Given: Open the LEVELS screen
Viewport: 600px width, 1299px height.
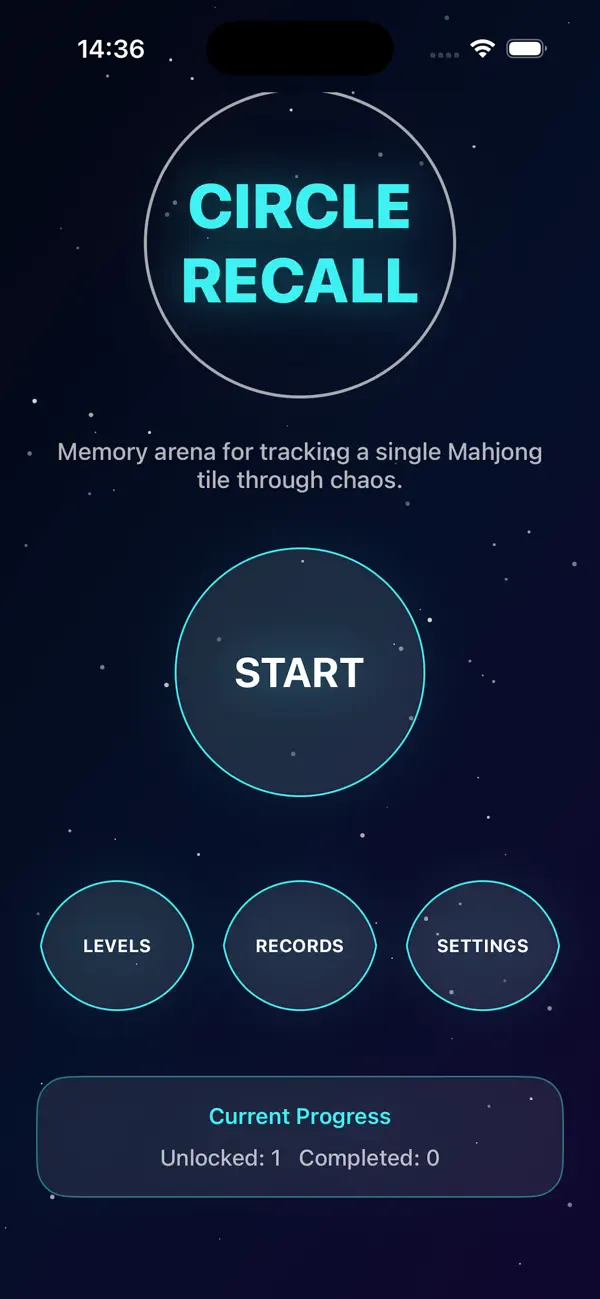Looking at the screenshot, I should tap(117, 945).
